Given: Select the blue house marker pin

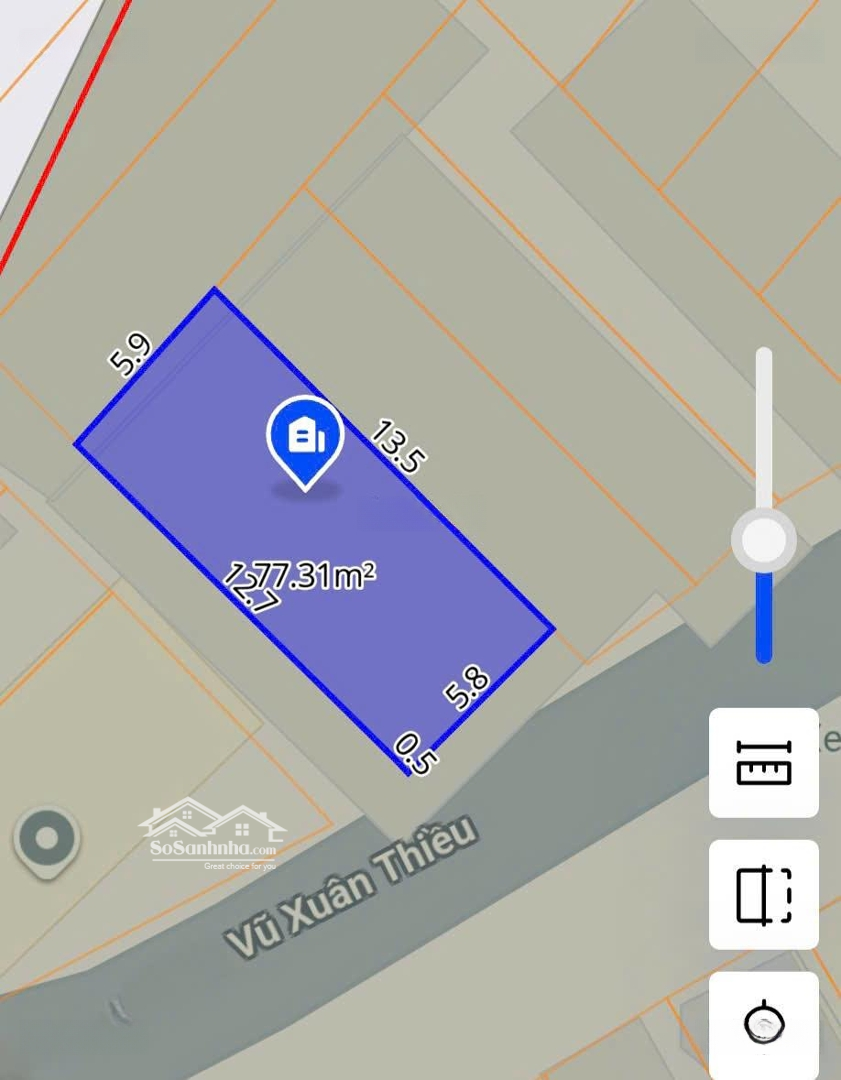Looking at the screenshot, I should (305, 438).
